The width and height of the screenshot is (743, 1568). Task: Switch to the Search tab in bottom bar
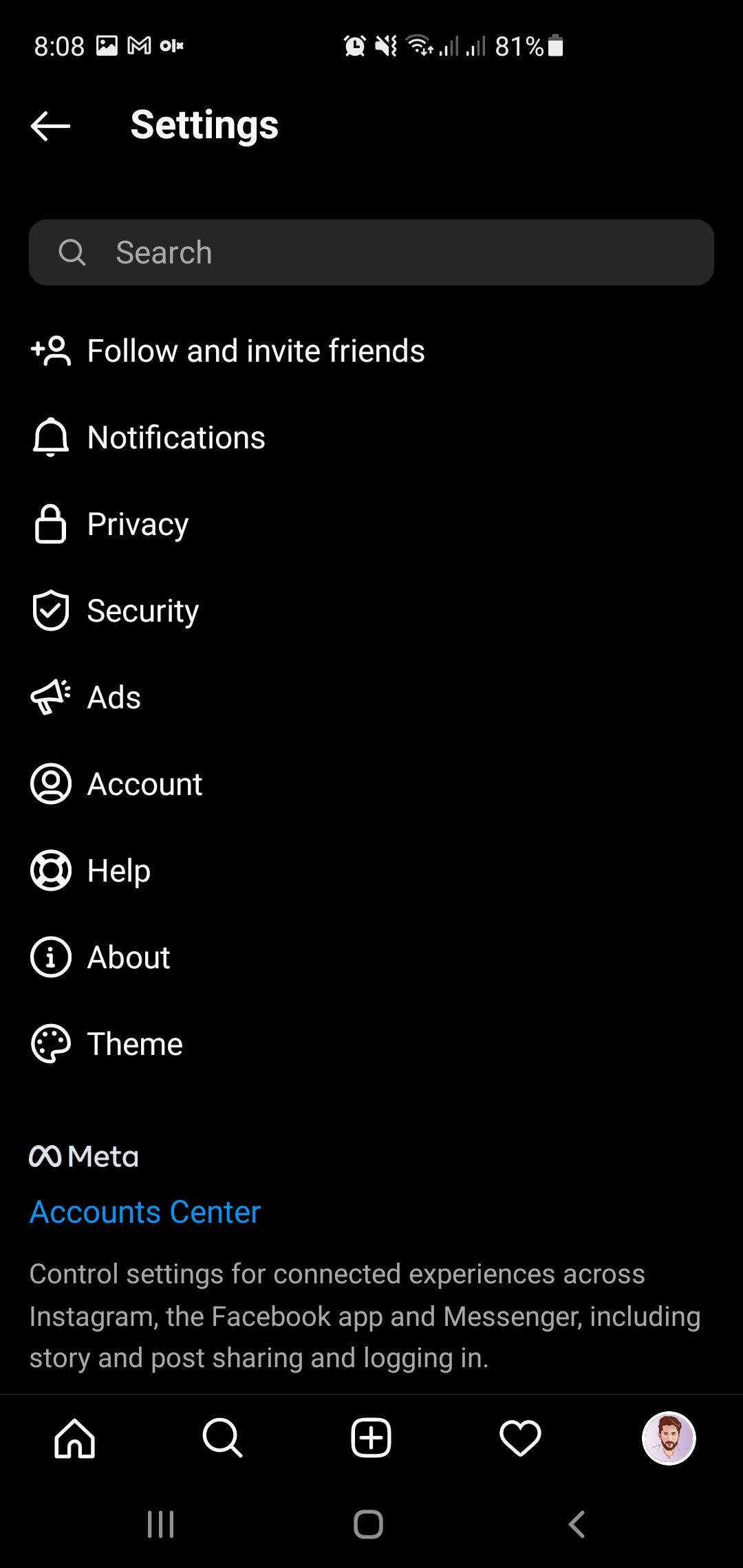[222, 1438]
